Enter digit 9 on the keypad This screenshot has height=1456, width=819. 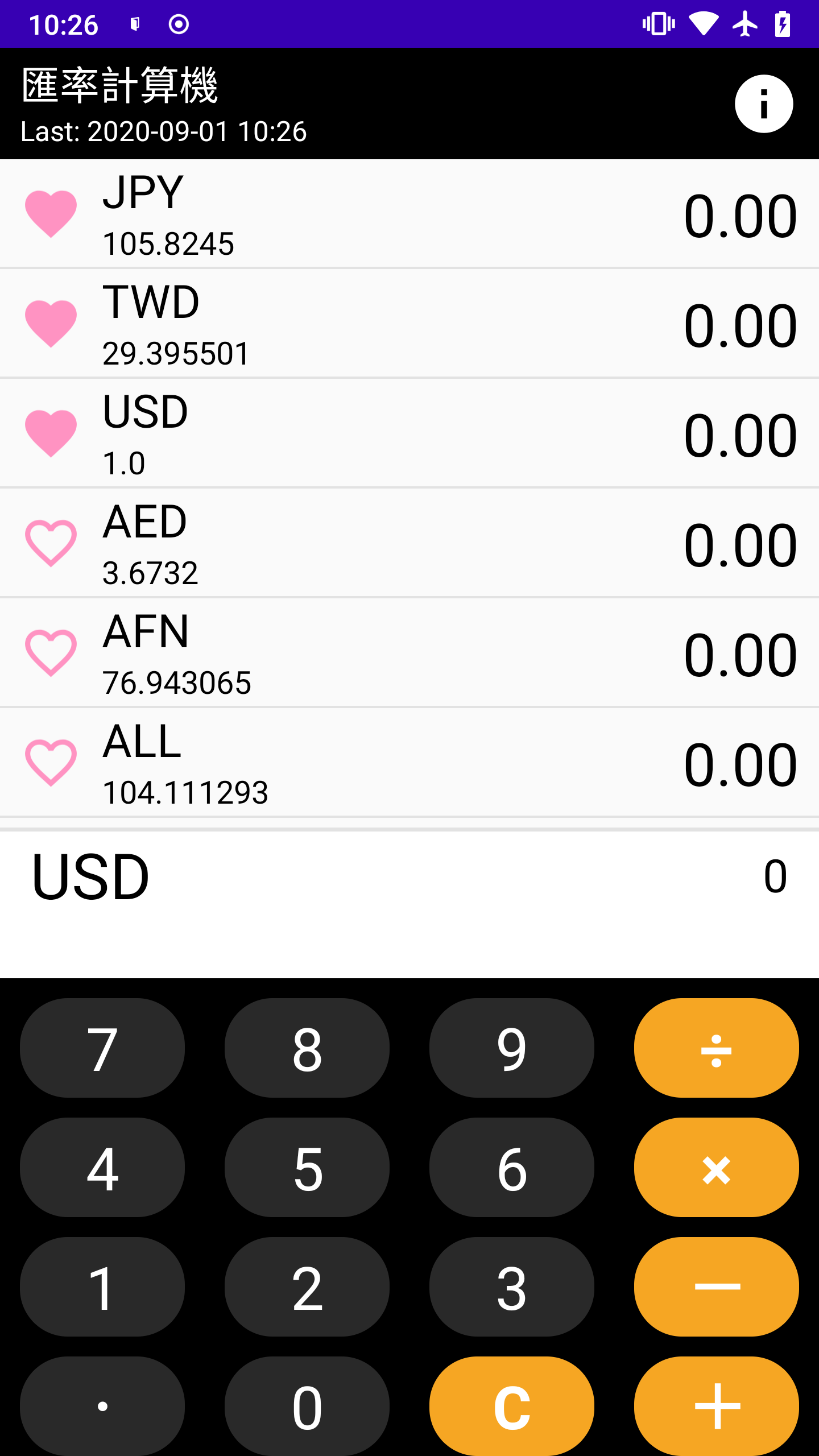click(512, 1048)
